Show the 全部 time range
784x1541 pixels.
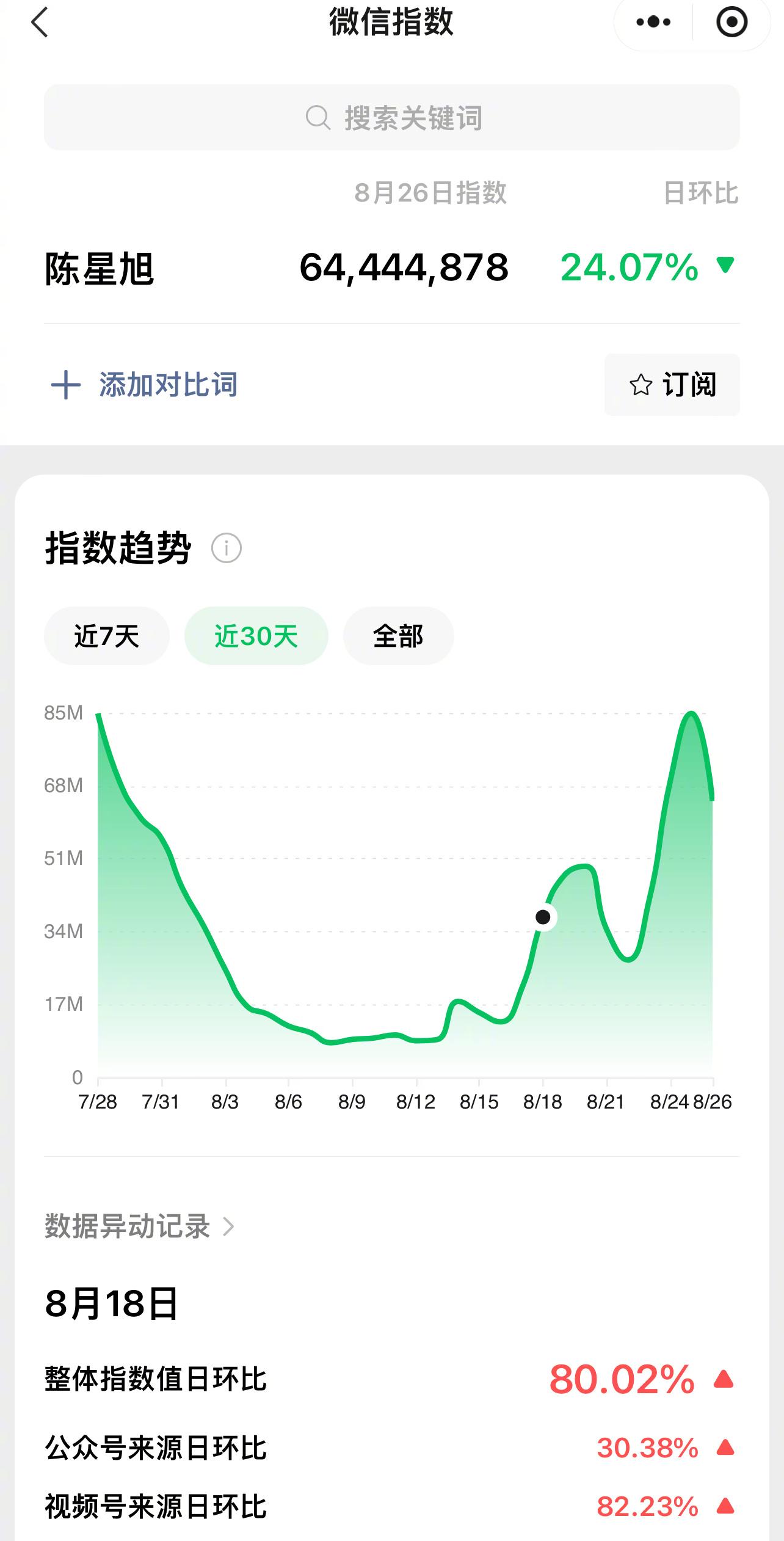(398, 636)
